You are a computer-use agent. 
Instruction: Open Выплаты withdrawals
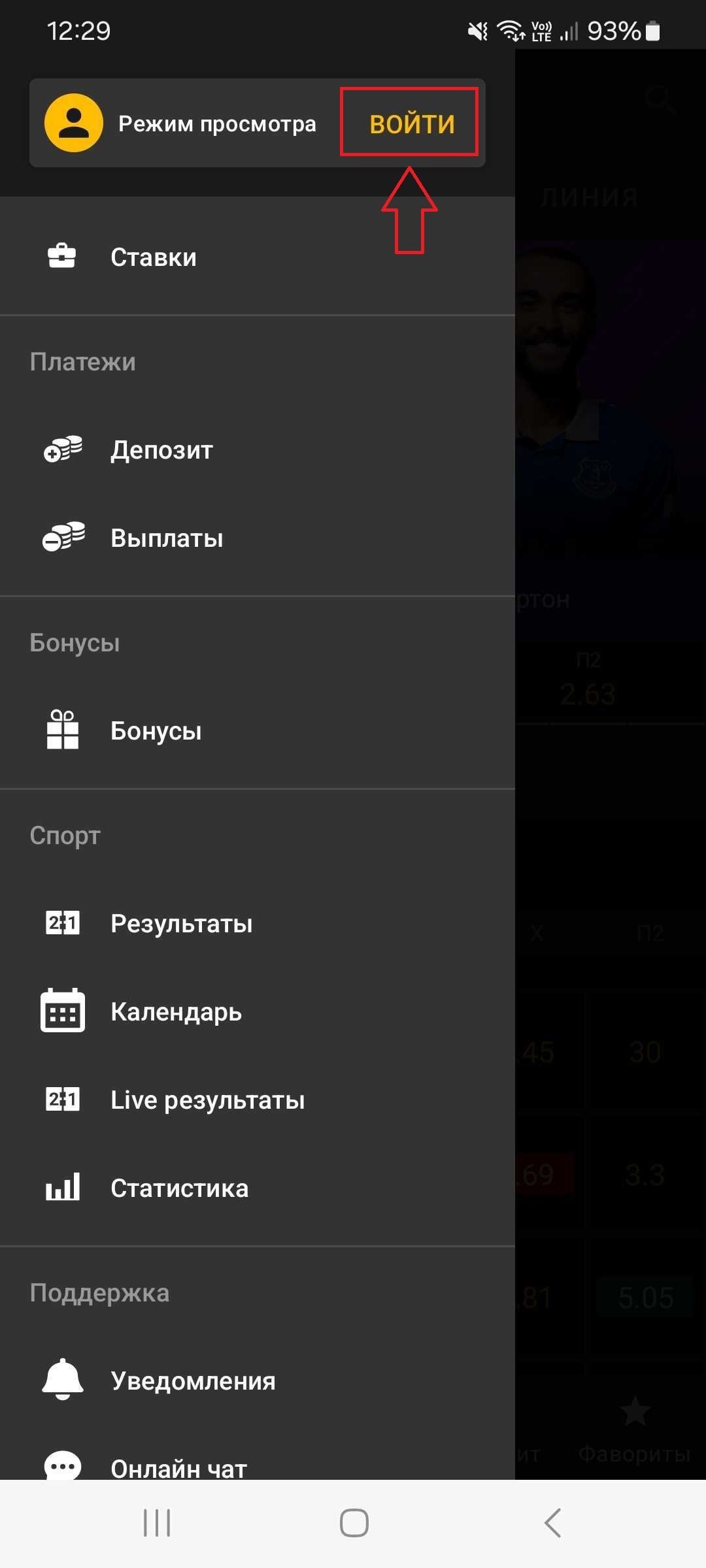coord(167,538)
